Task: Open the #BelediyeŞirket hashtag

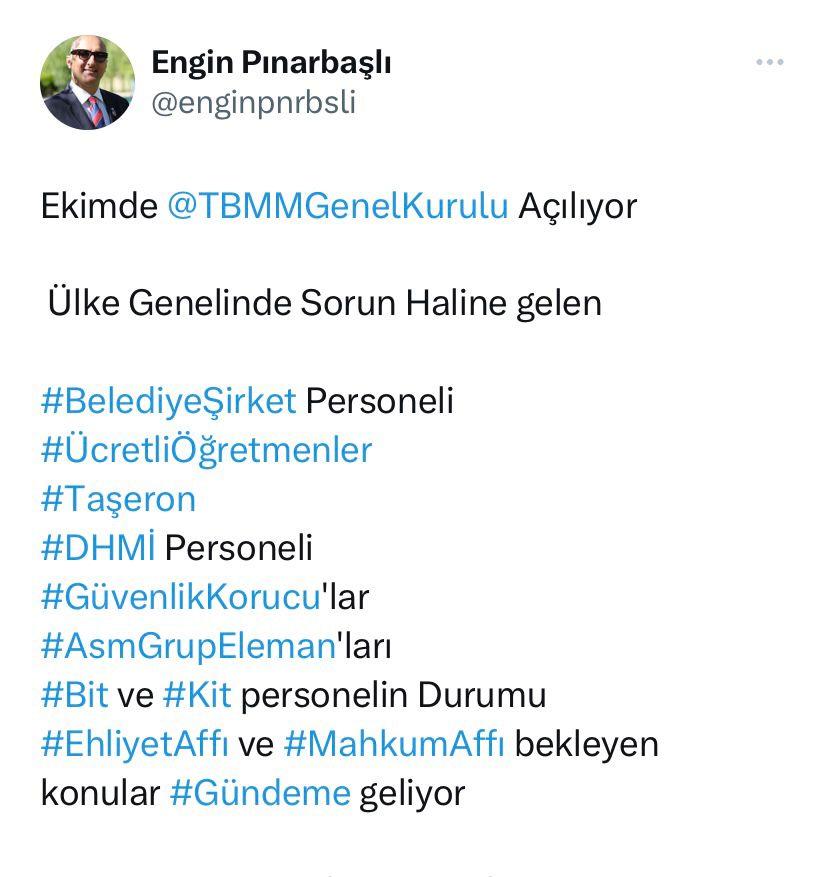Action: pos(168,401)
